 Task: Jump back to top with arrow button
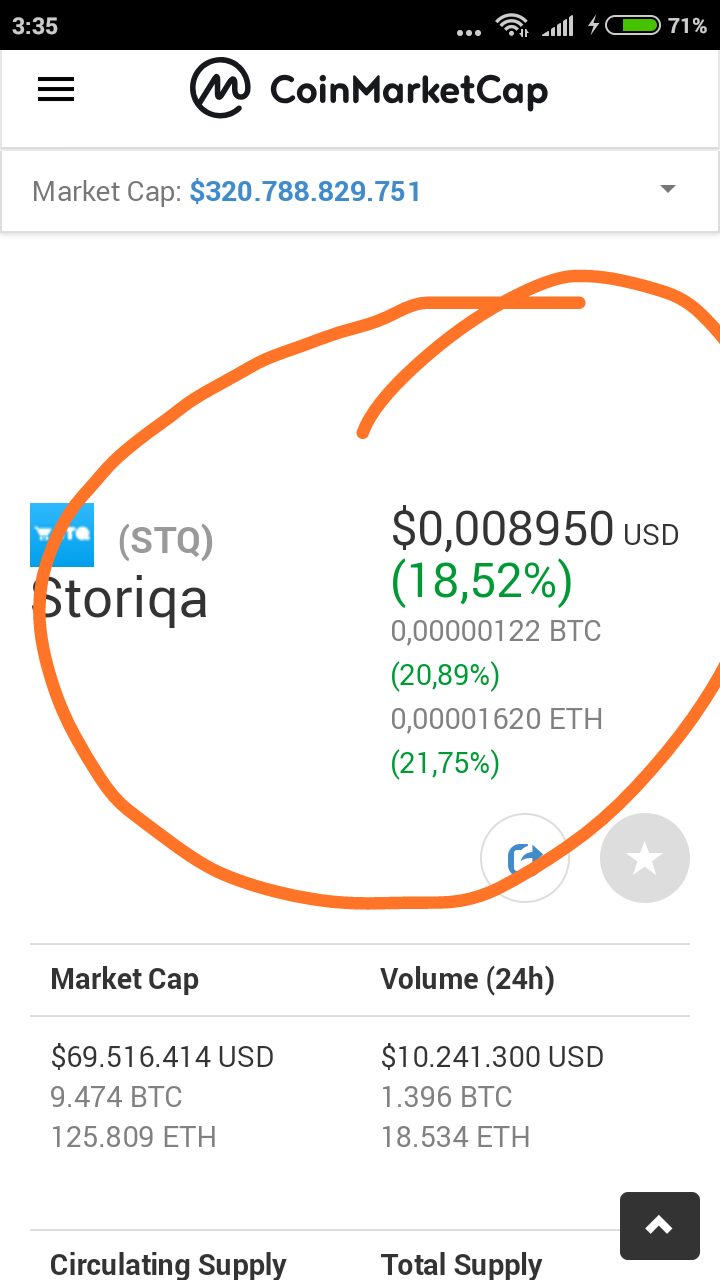click(659, 1225)
